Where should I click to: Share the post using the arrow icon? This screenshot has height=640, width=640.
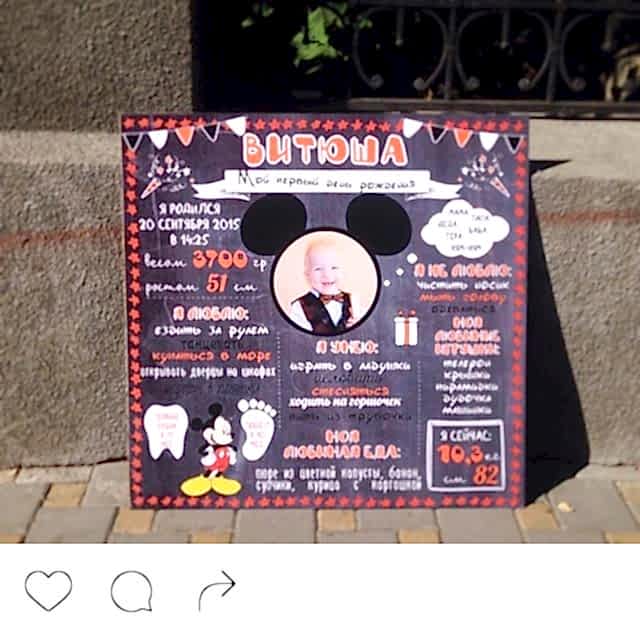216,590
